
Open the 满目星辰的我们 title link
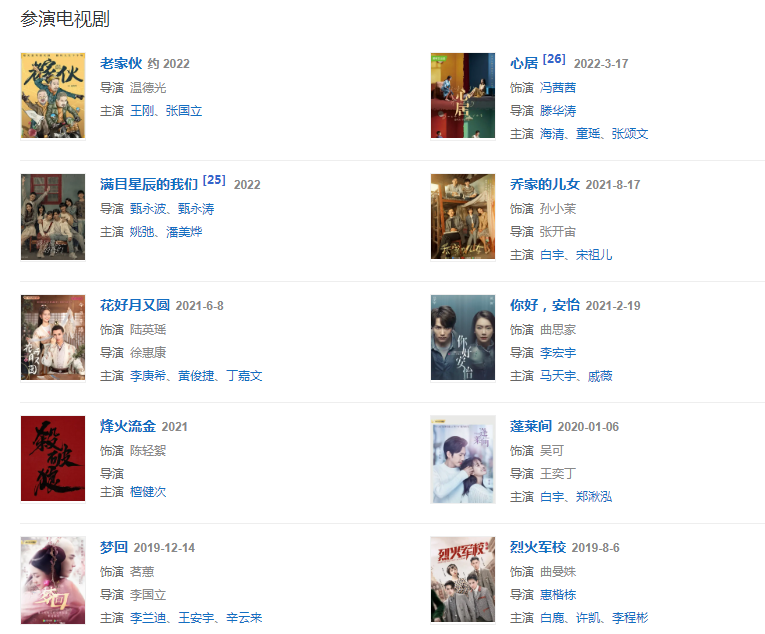(149, 185)
